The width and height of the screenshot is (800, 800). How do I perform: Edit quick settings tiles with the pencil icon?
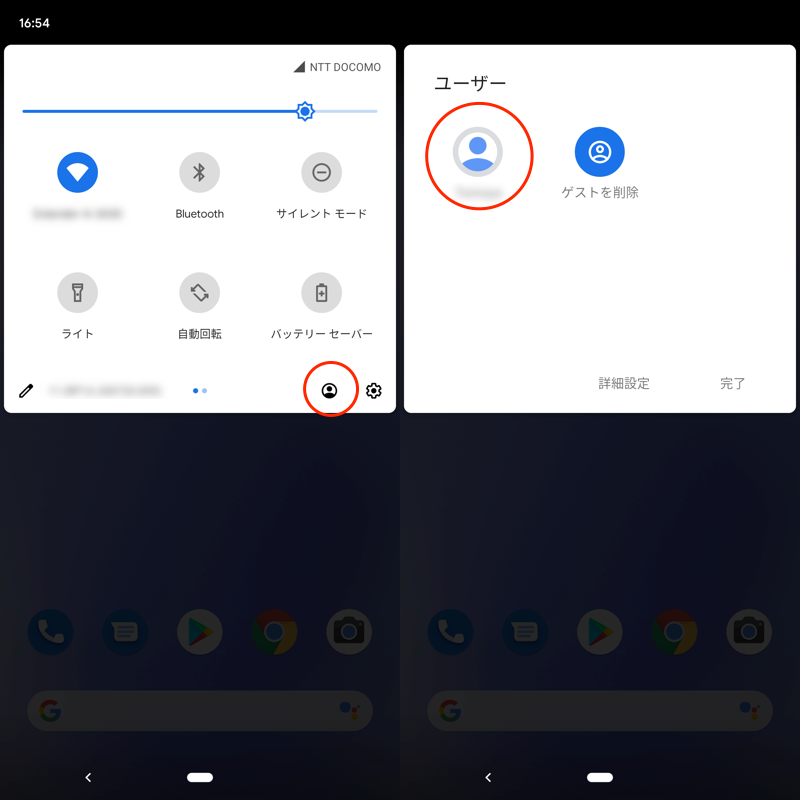(27, 391)
